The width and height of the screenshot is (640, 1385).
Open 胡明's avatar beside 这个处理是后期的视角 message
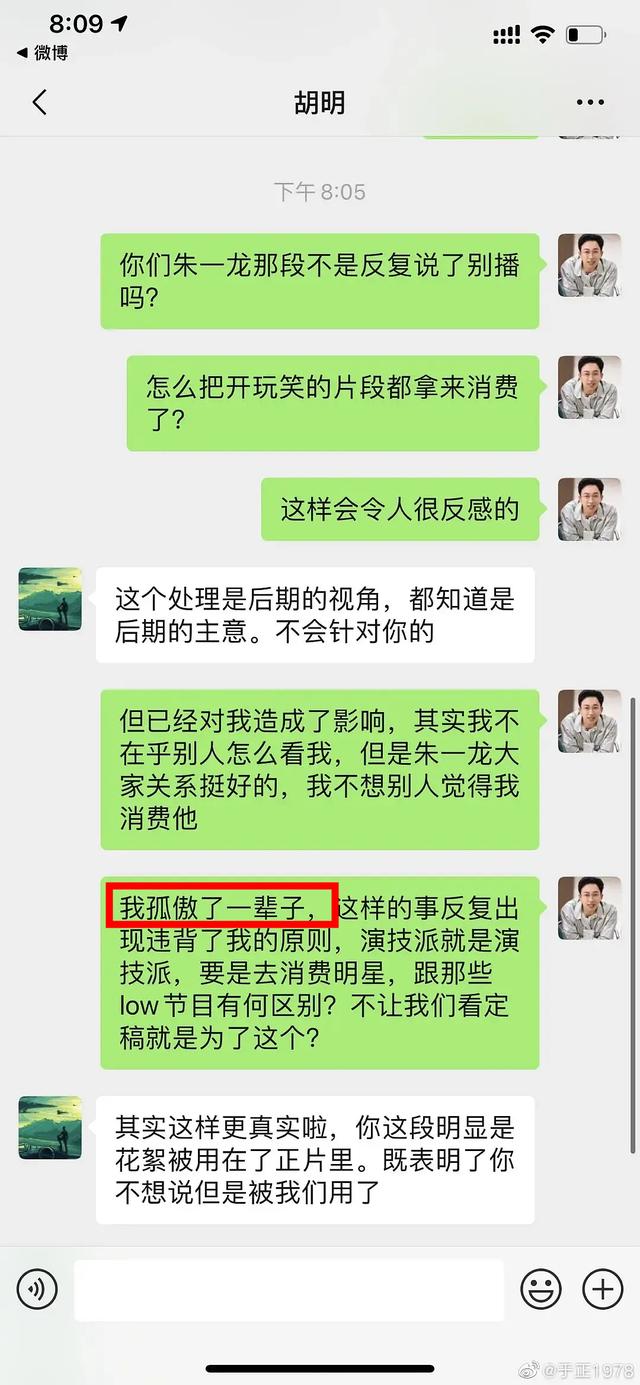(50, 599)
